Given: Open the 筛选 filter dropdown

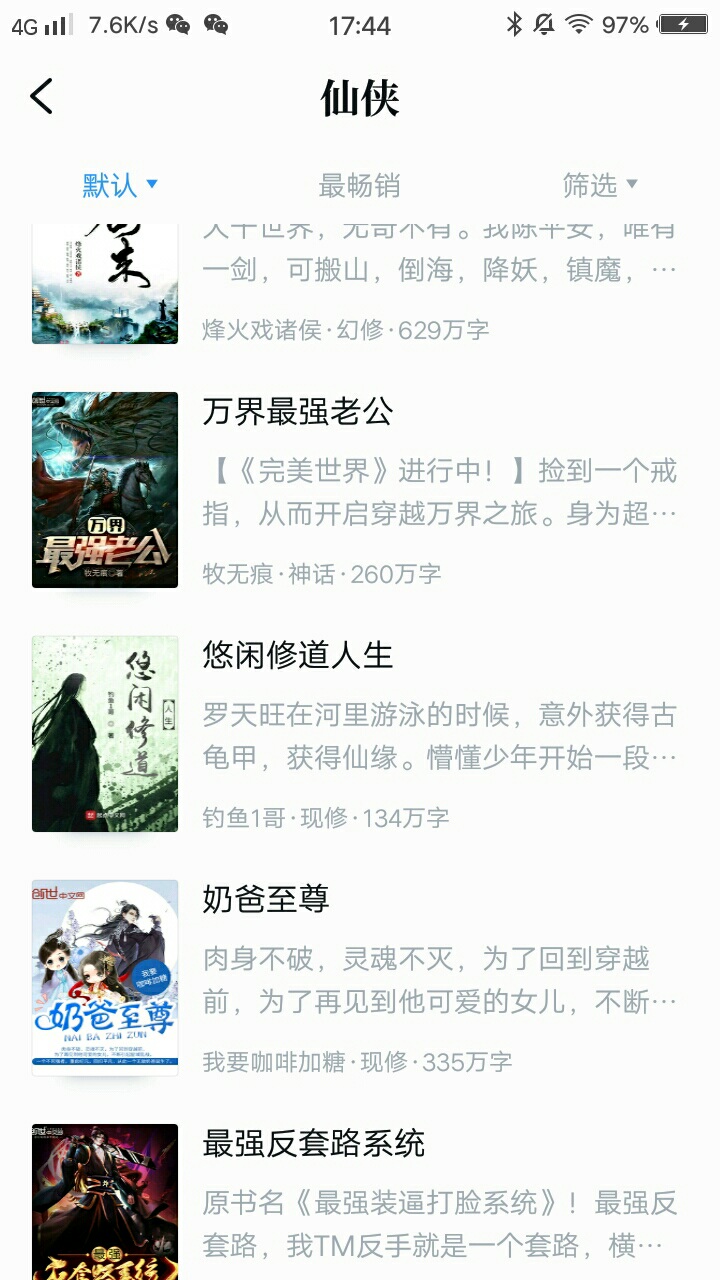Looking at the screenshot, I should pyautogui.click(x=599, y=185).
